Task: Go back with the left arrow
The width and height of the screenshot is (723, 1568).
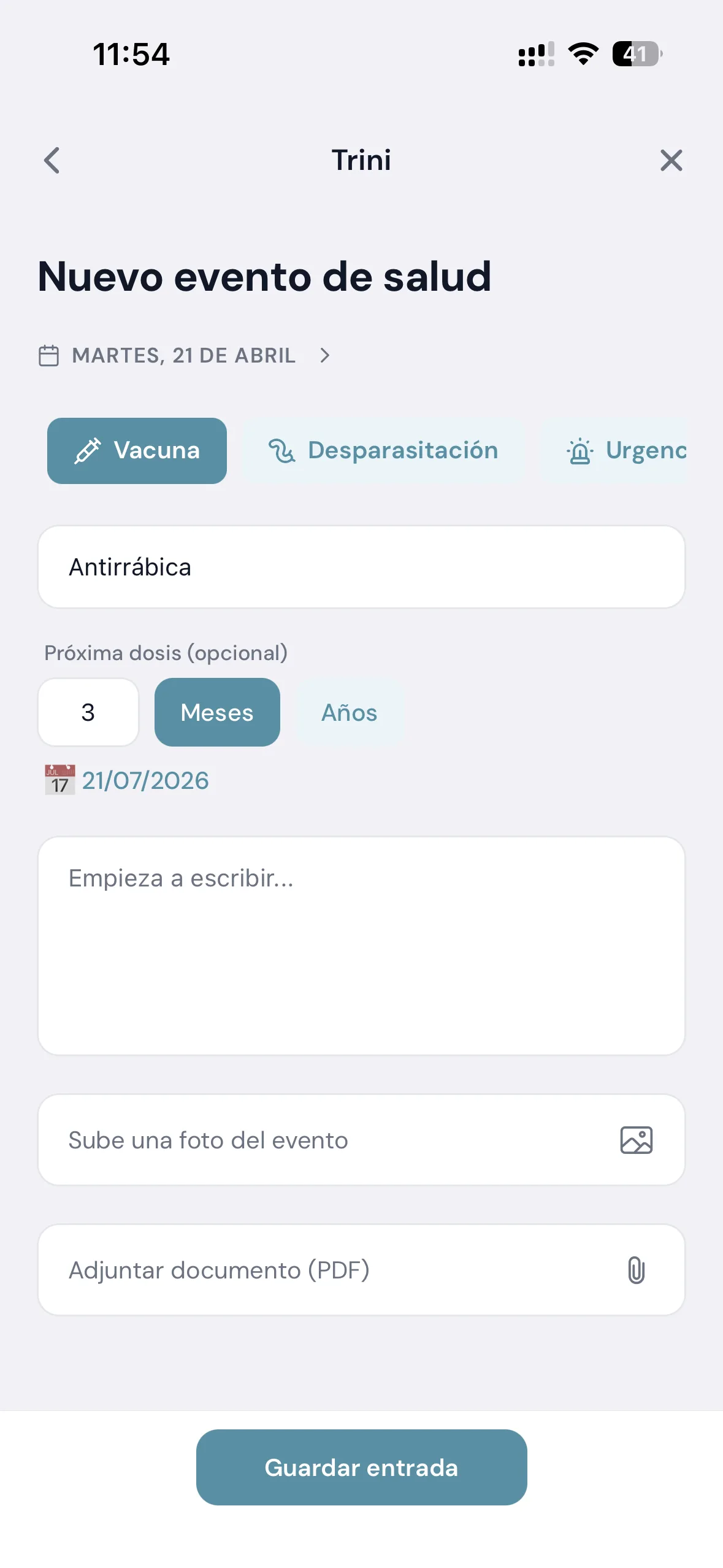Action: 52,161
